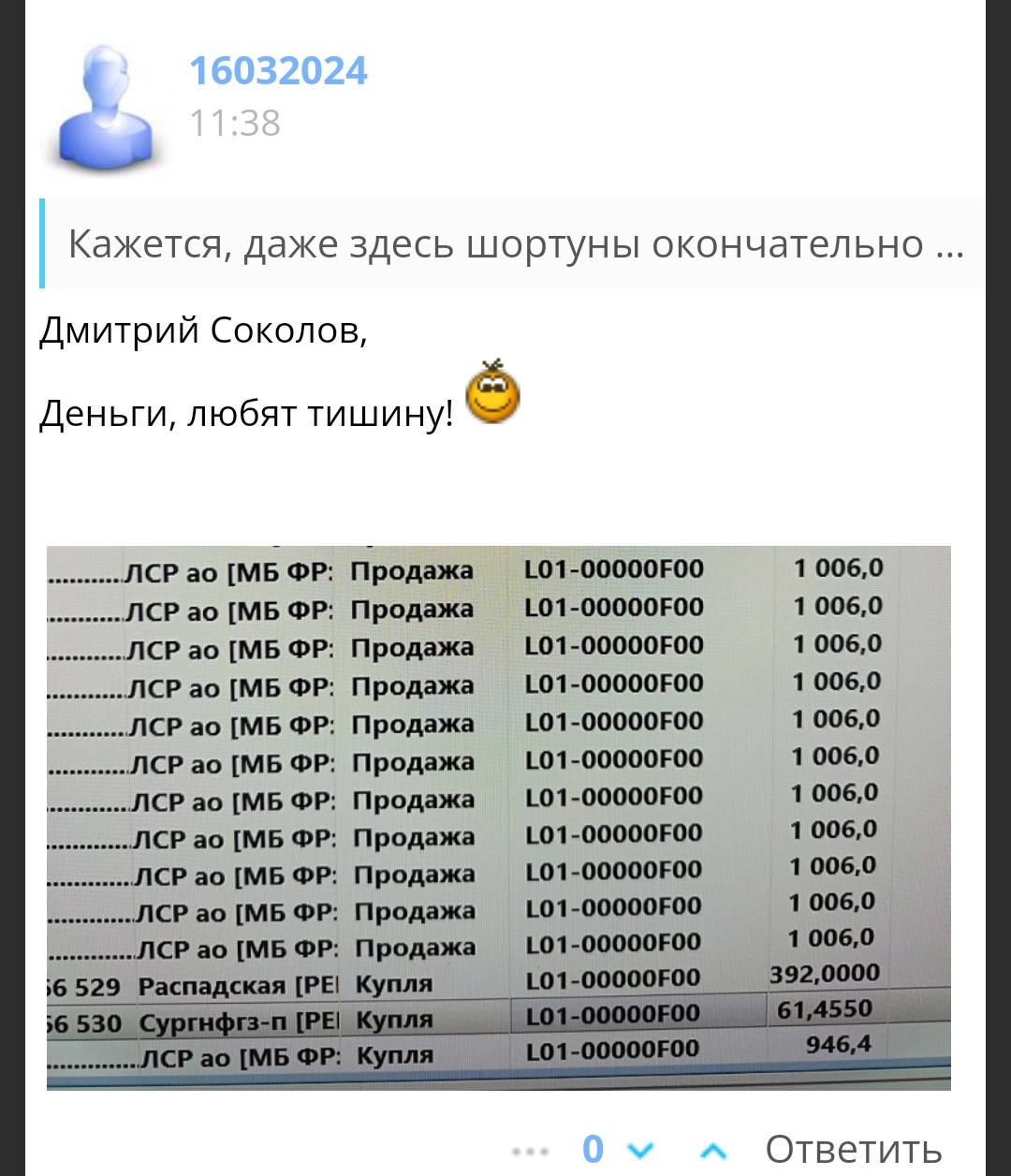Tap Ответить to reply to comment

tap(853, 1150)
